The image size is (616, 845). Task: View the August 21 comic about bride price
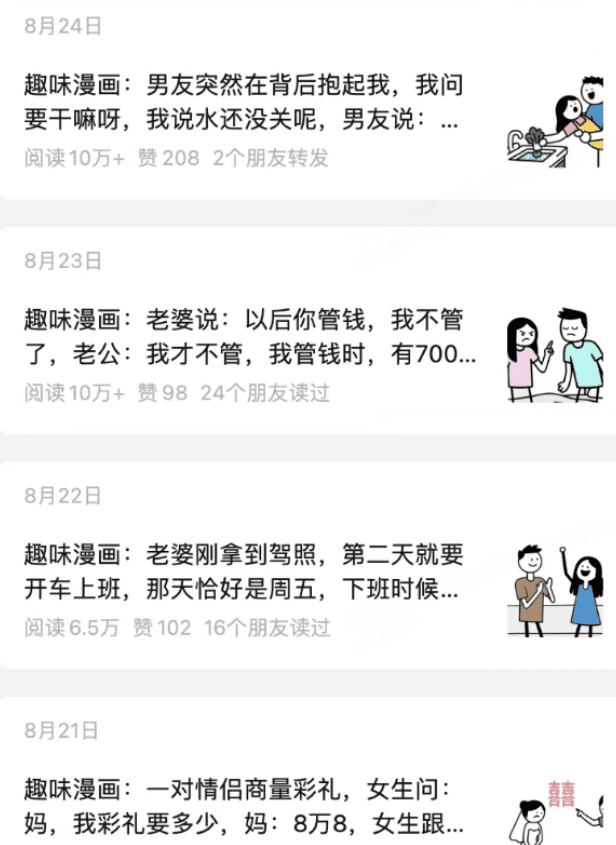[x=244, y=806]
